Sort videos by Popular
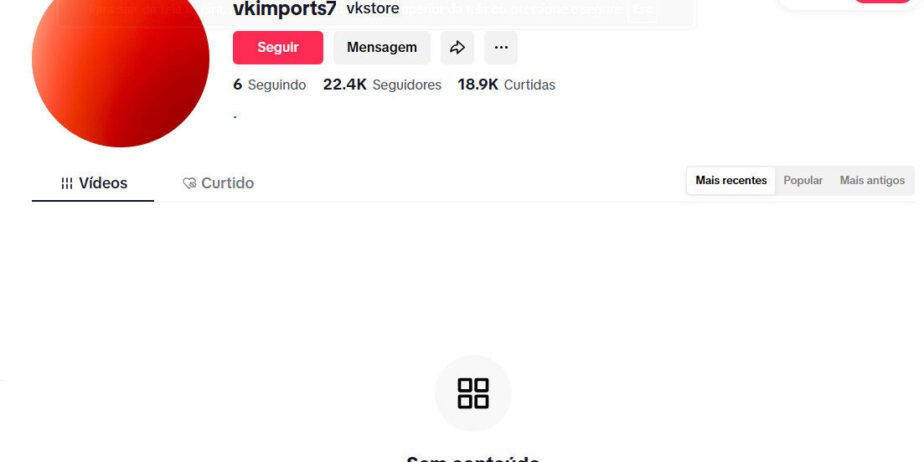This screenshot has height=462, width=924. coord(803,181)
